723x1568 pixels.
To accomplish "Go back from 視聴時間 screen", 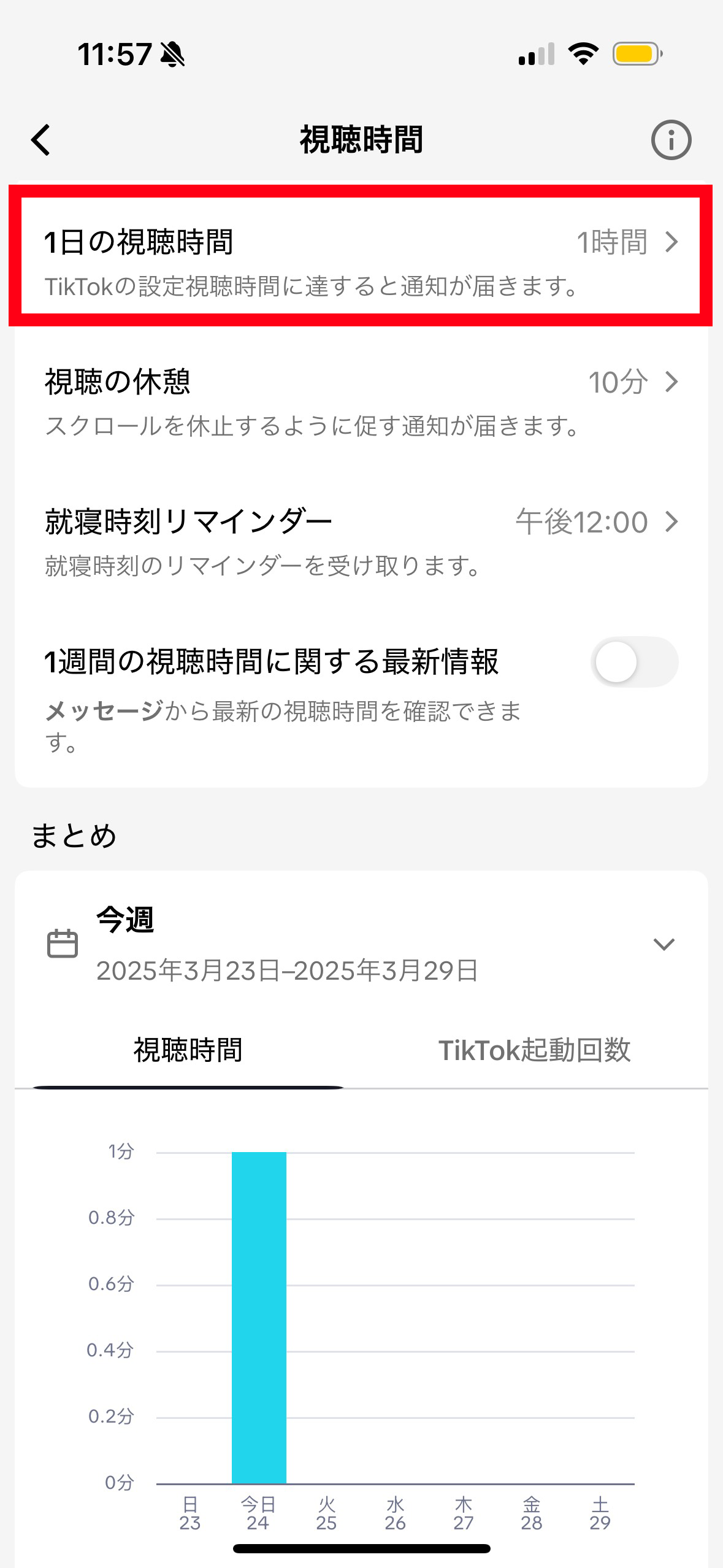I will (x=41, y=140).
